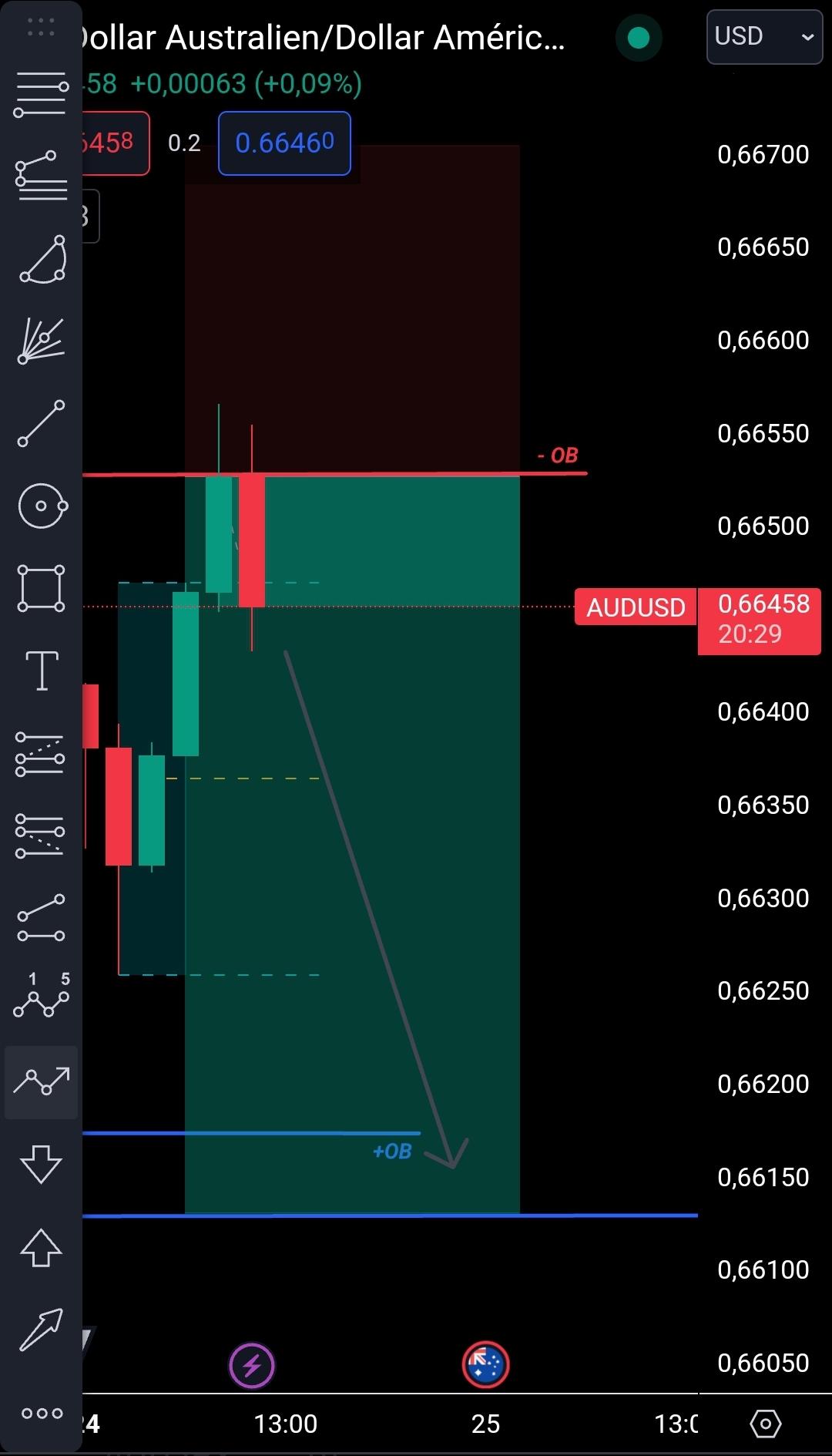Select the arrow down marker tool
This screenshot has width=832, height=1456.
point(41,1163)
